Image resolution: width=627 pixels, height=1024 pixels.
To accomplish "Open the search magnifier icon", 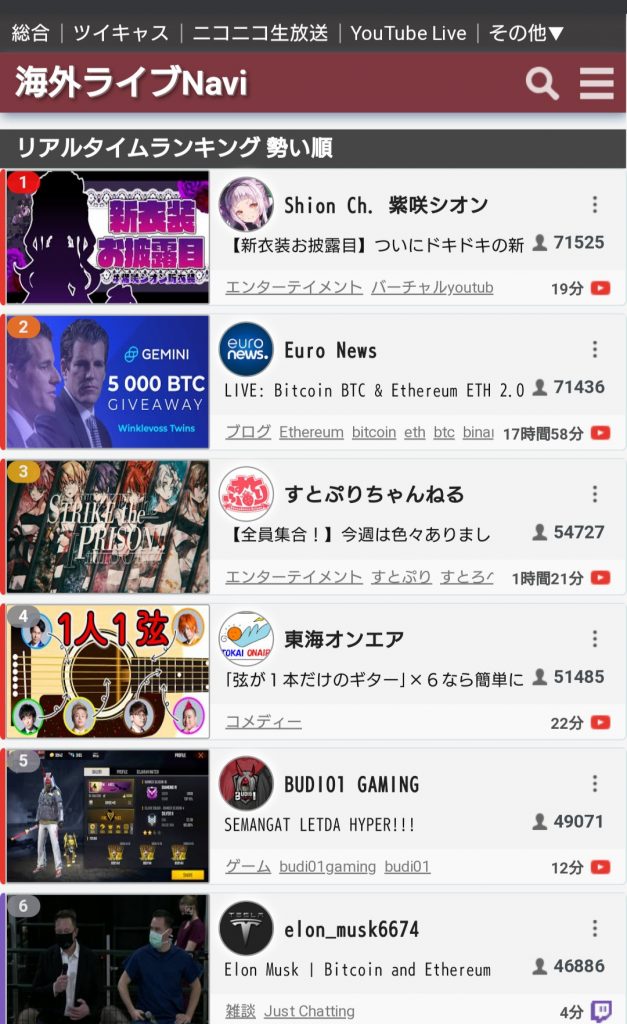I will (x=542, y=84).
